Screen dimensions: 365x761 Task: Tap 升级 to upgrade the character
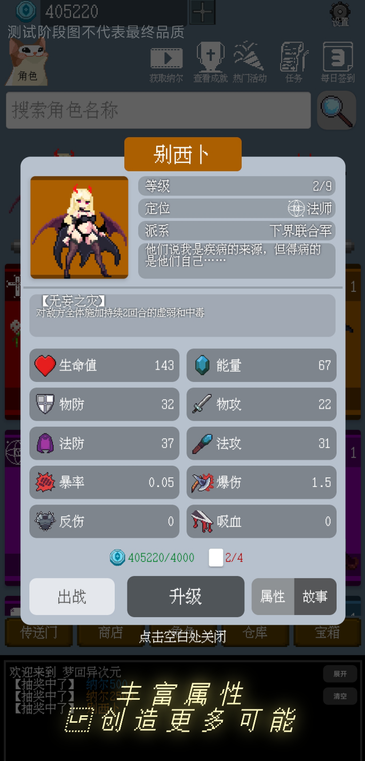[x=185, y=596]
